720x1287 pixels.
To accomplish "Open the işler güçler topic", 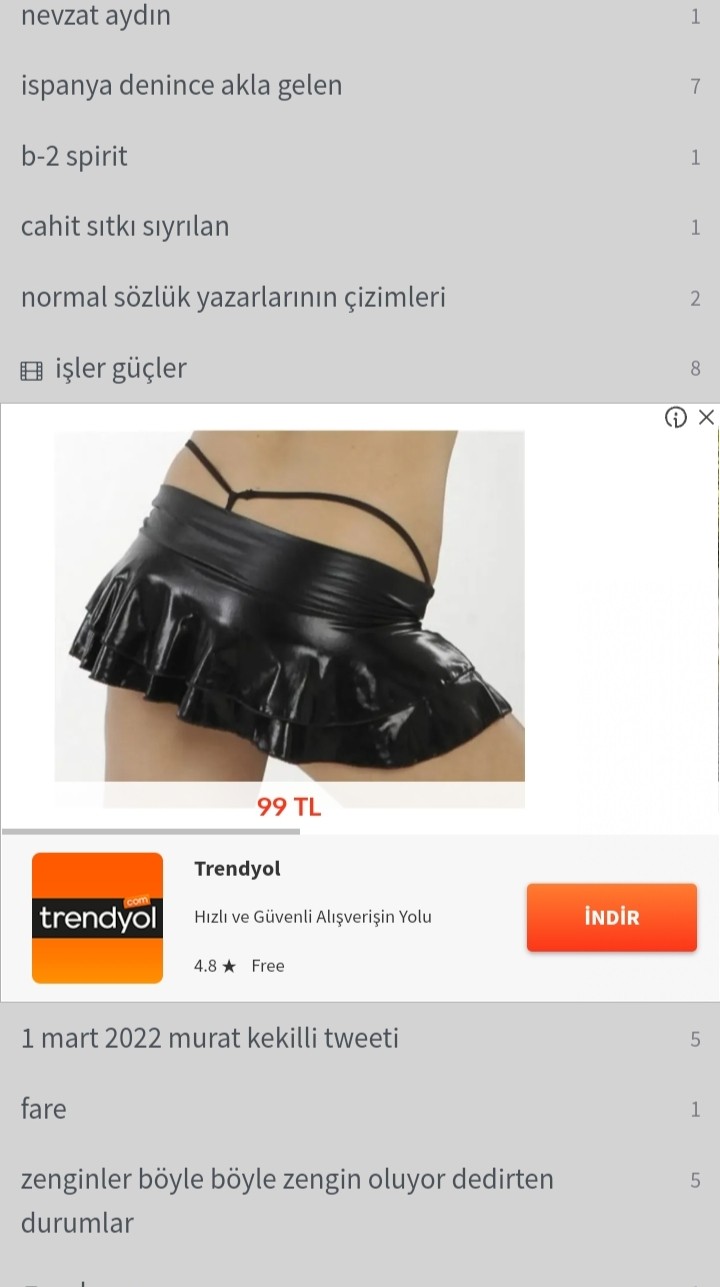I will tap(120, 369).
